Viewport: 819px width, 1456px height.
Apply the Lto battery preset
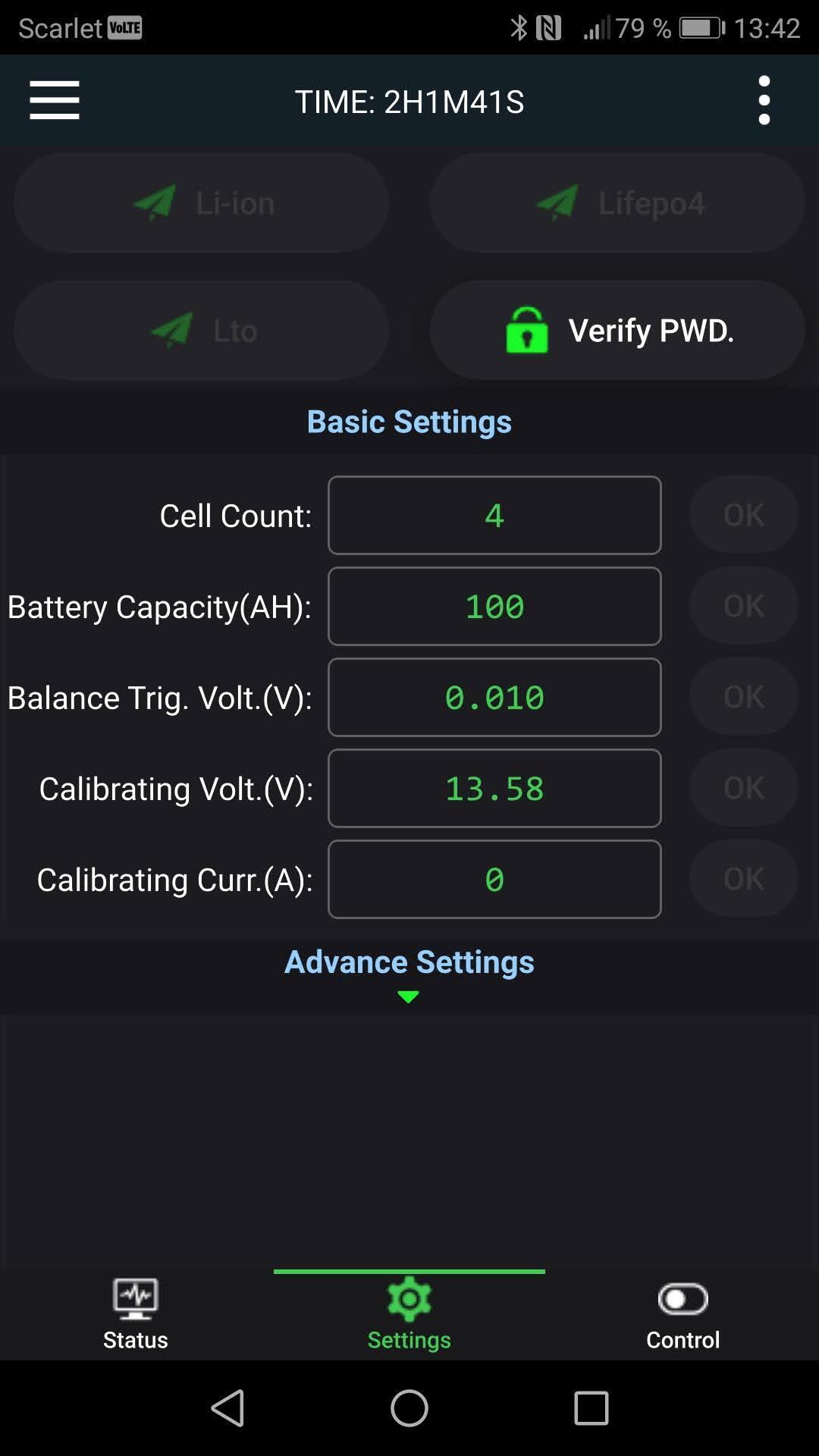coord(201,331)
